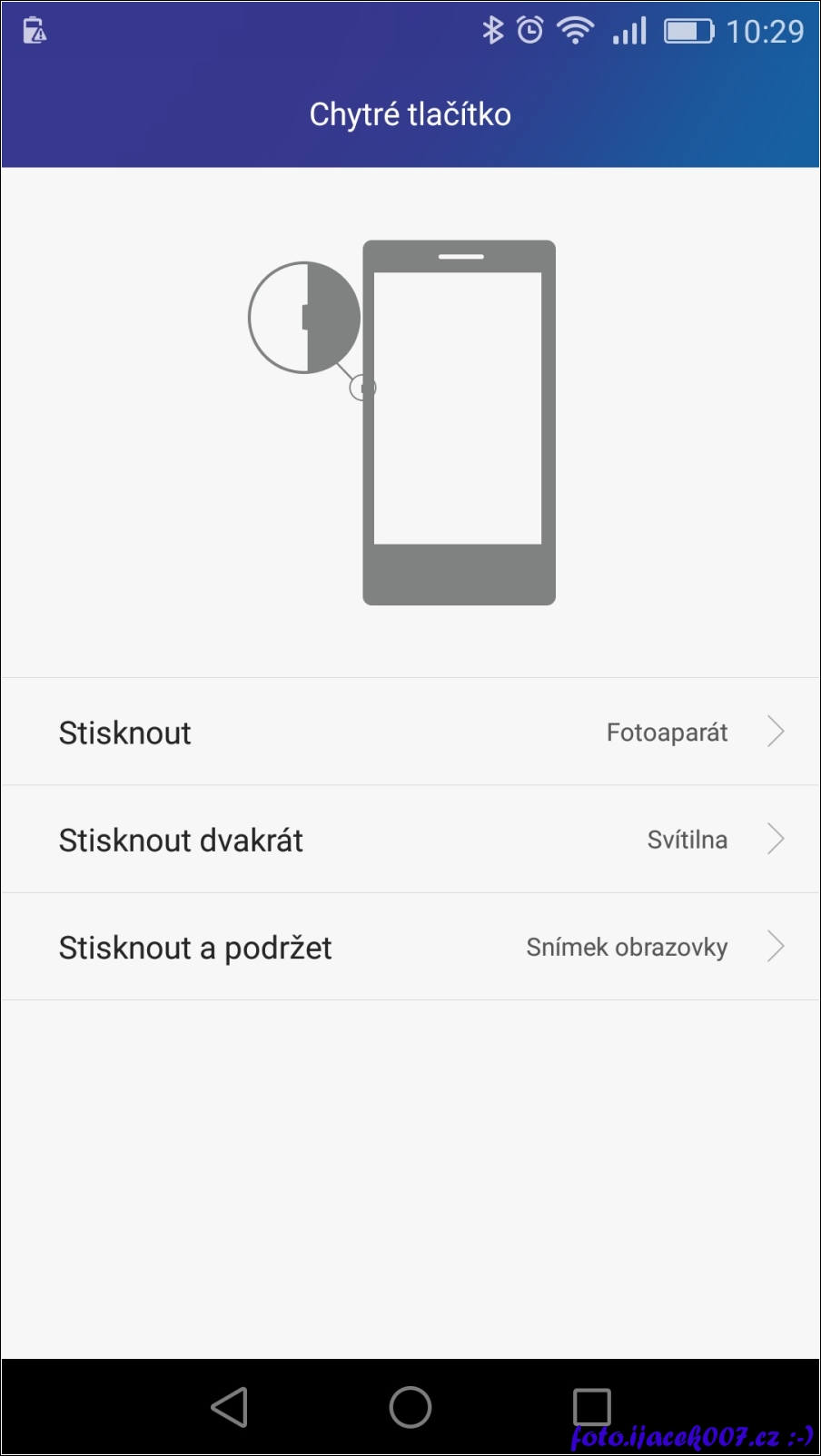Open the Stisknout a podržet setting
The image size is (821, 1456).
point(410,947)
